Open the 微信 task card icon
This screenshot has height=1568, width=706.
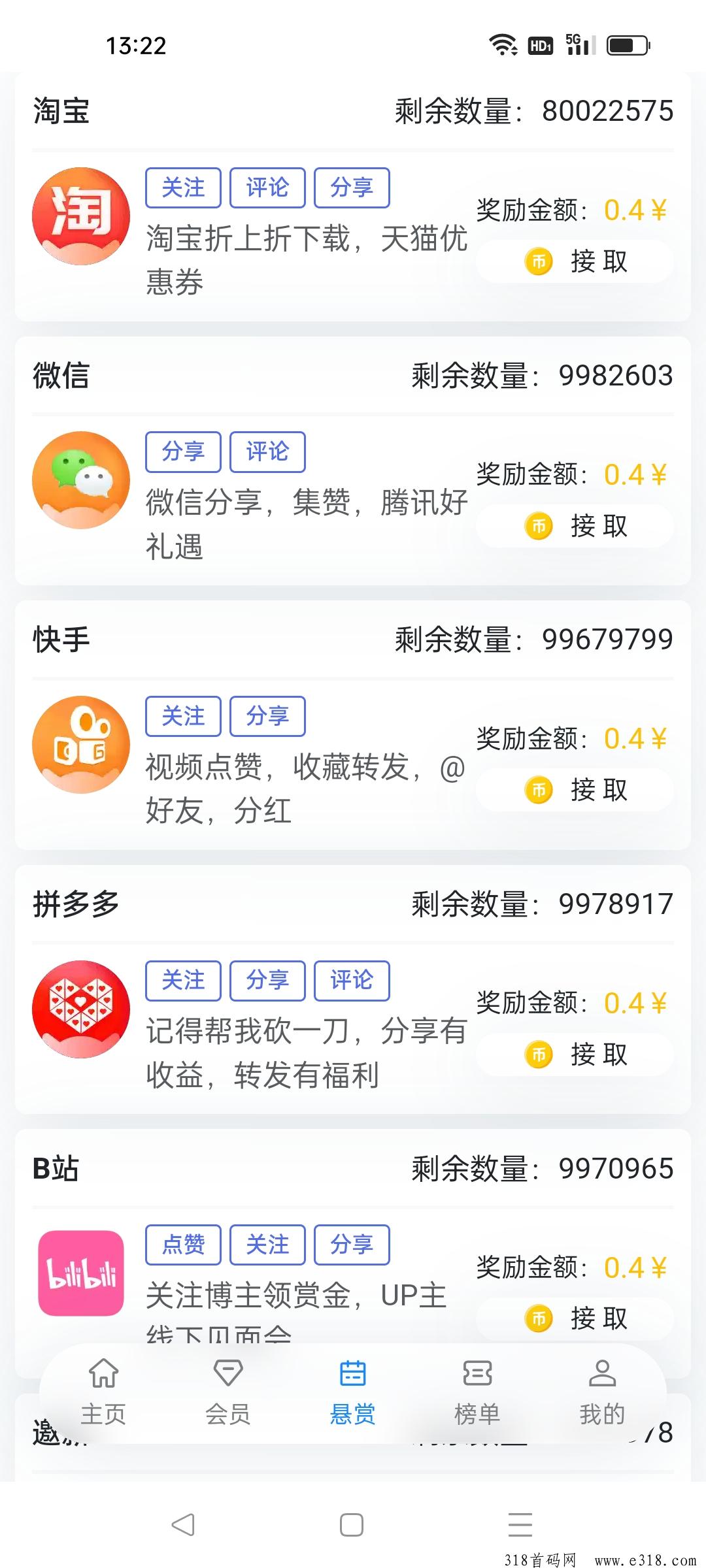[81, 480]
